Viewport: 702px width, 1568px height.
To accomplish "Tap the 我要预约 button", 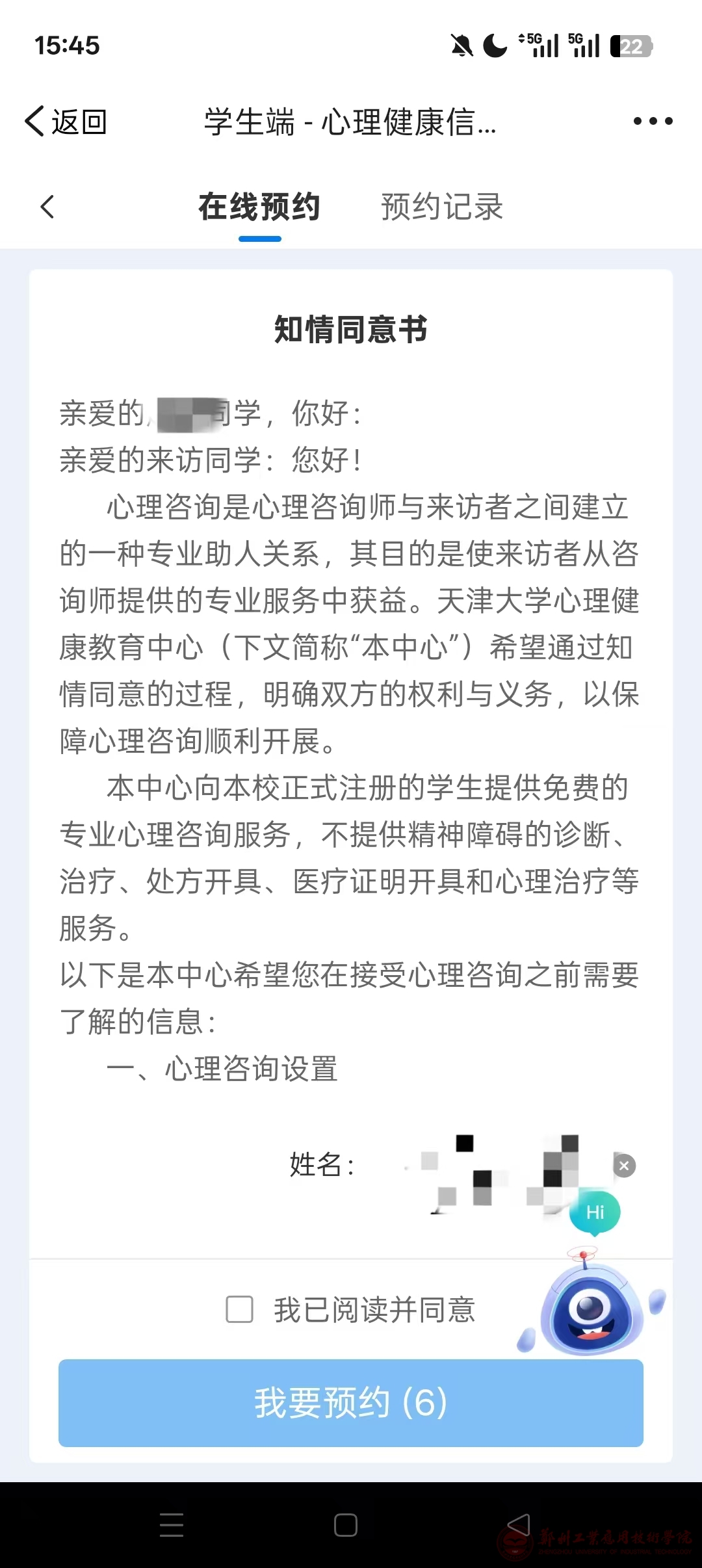I will (x=351, y=1403).
